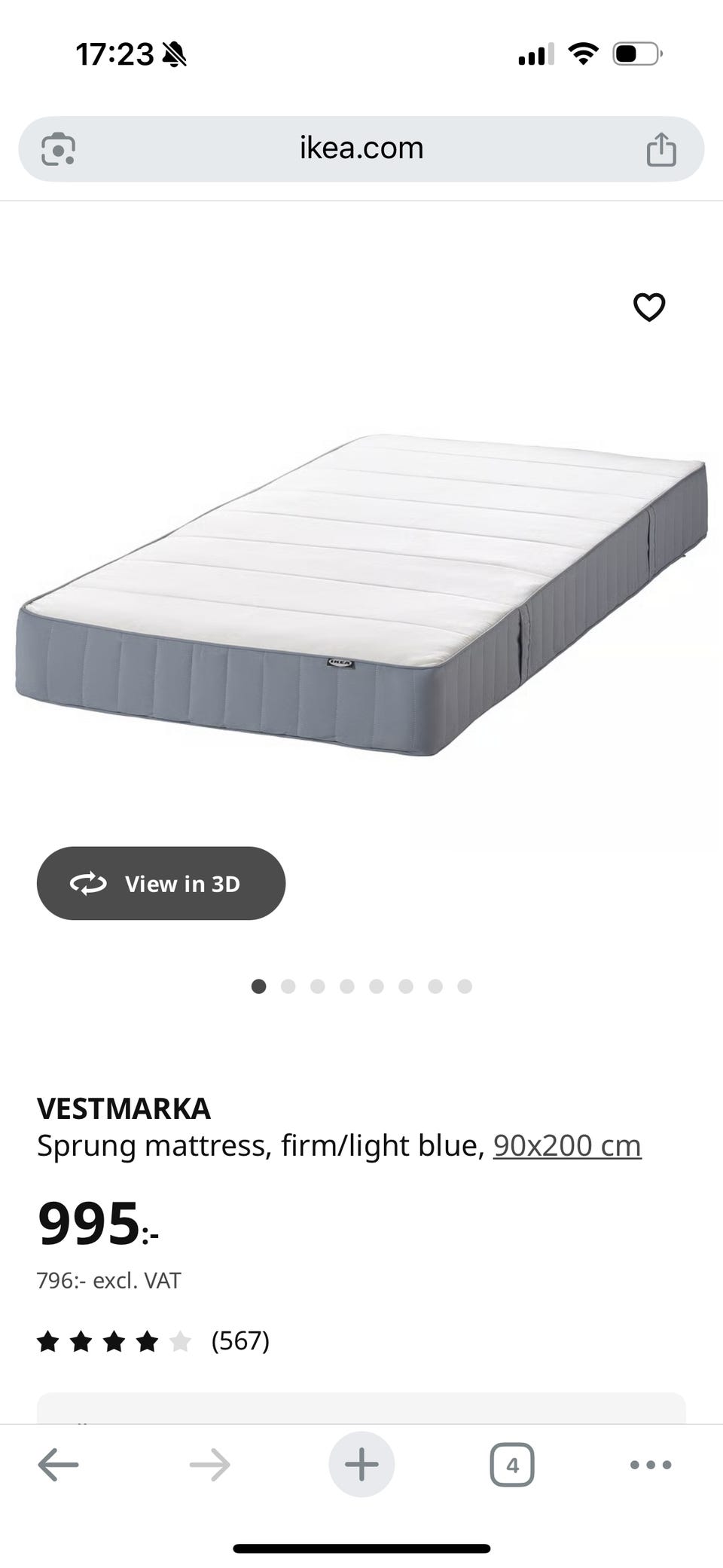Image resolution: width=723 pixels, height=1568 pixels.
Task: Open a new browser tab
Action: pos(361,1465)
